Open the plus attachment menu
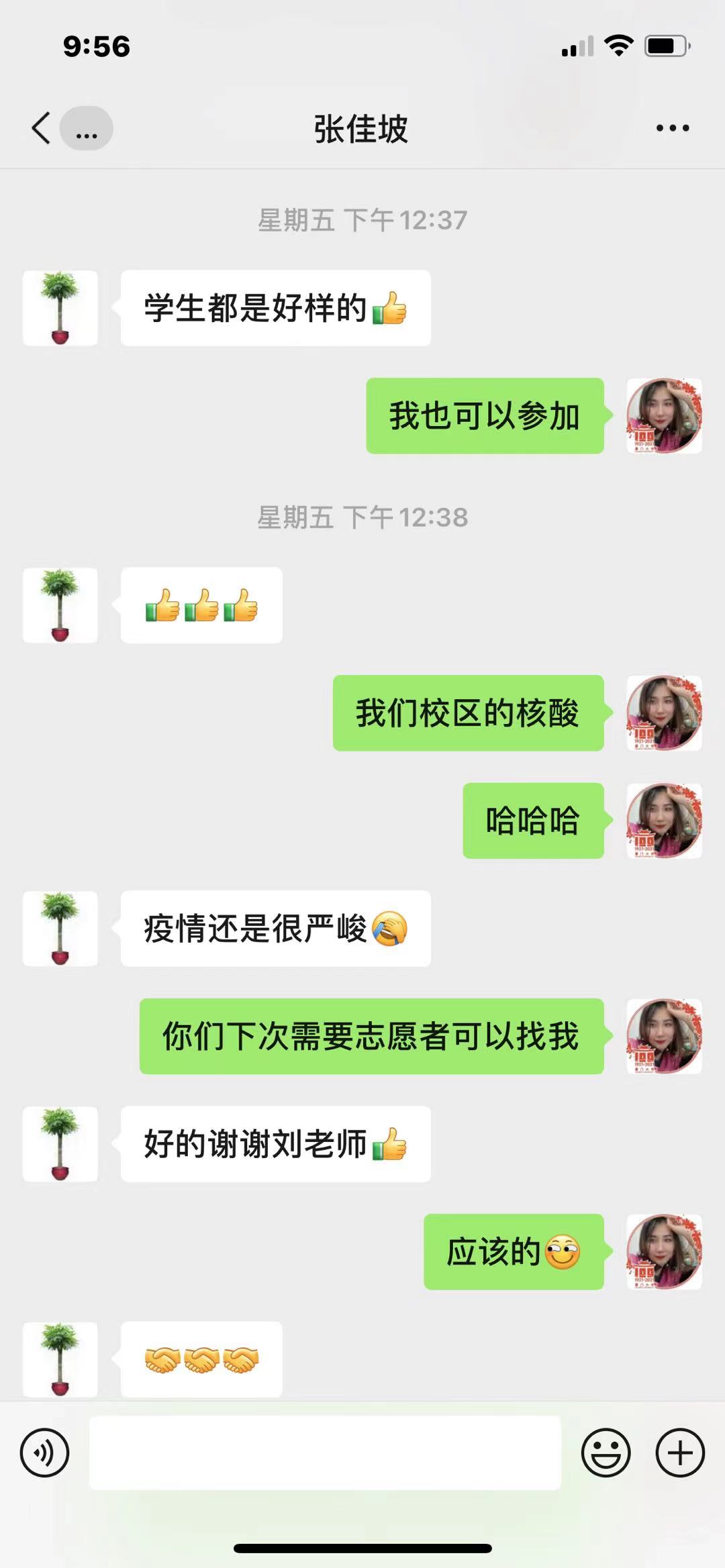The image size is (725, 1568). tap(679, 1453)
